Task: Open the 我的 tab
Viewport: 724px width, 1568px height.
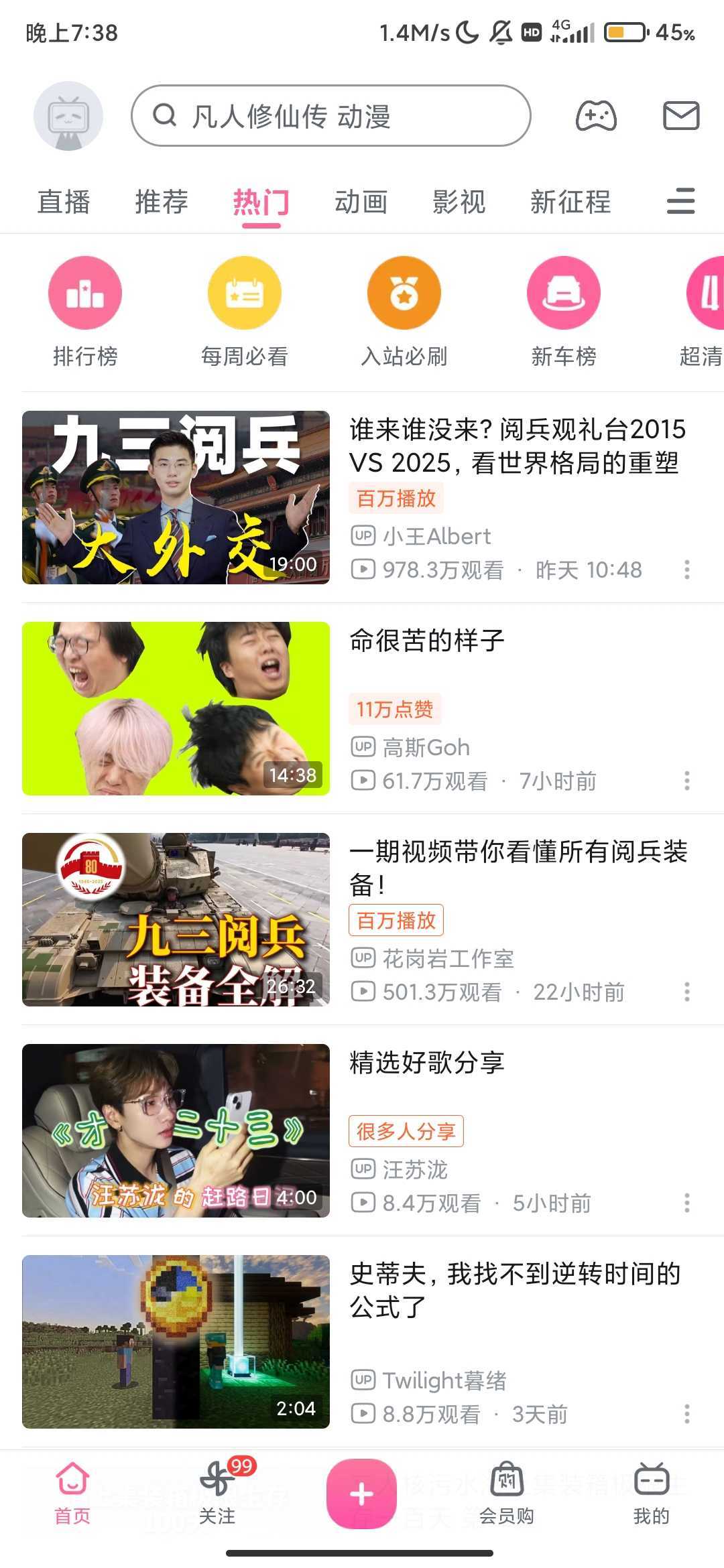Action: pyautogui.click(x=652, y=1492)
